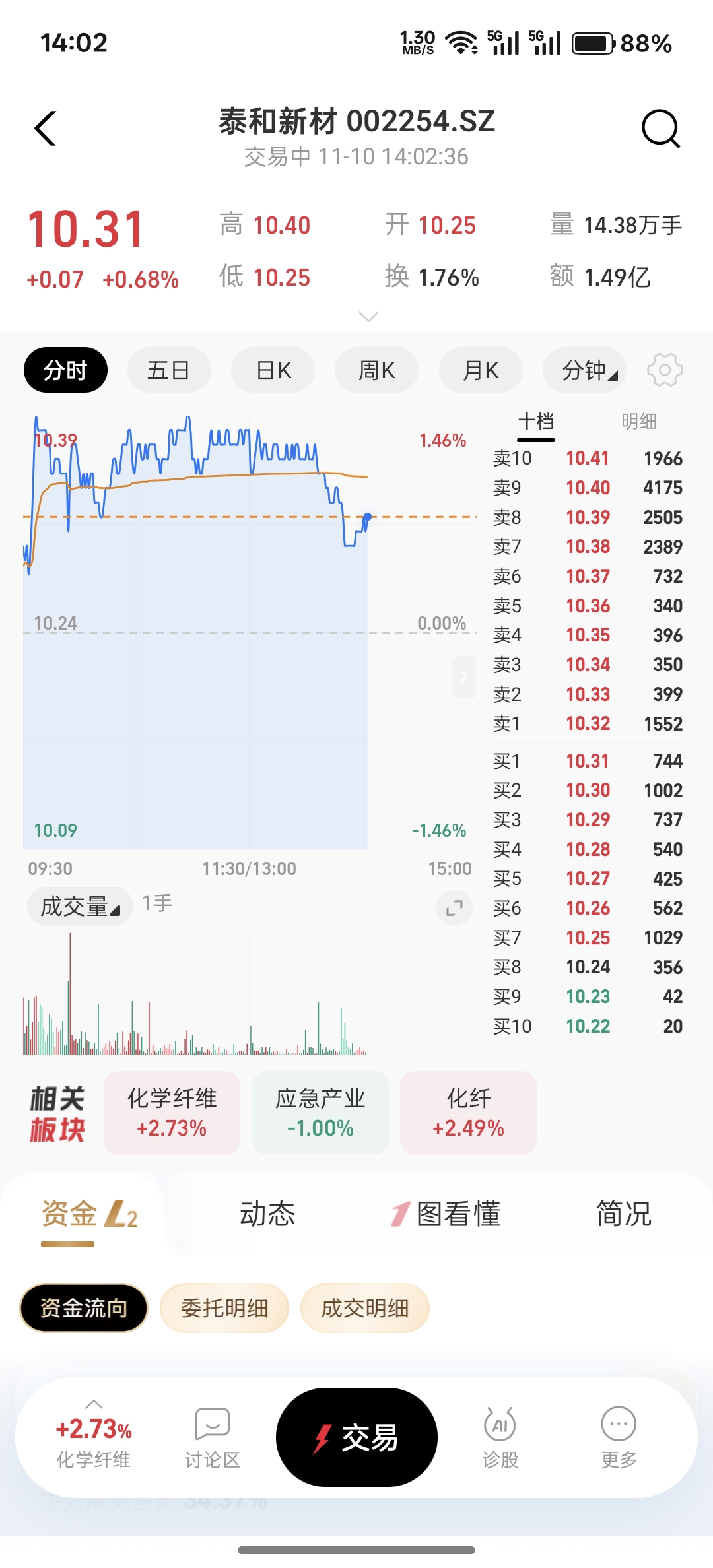Open stock search magnifier icon
The width and height of the screenshot is (713, 1568).
tap(660, 128)
